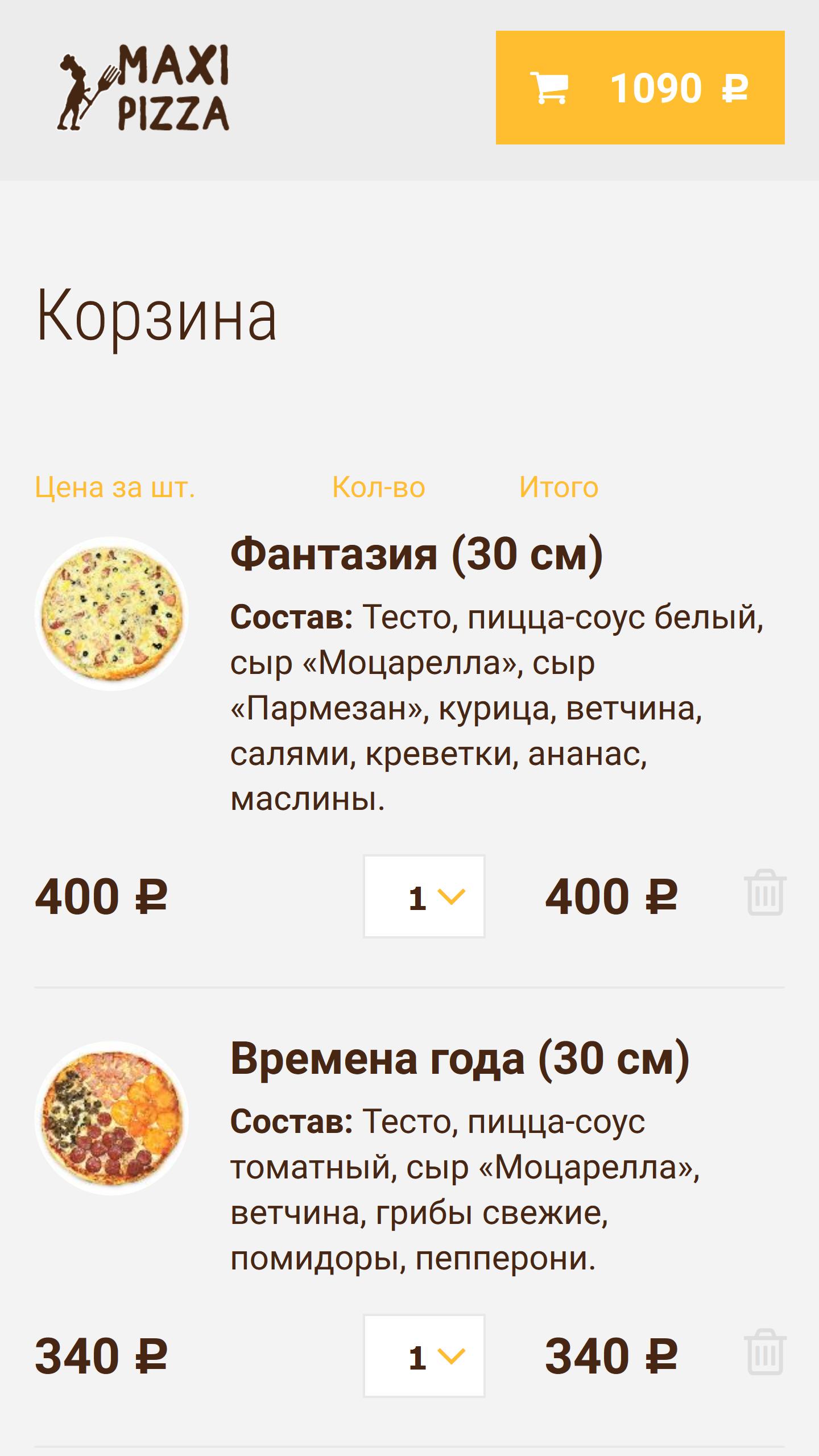
Task: Expand quantity dropdown for Времена года pizza
Action: click(x=424, y=1356)
